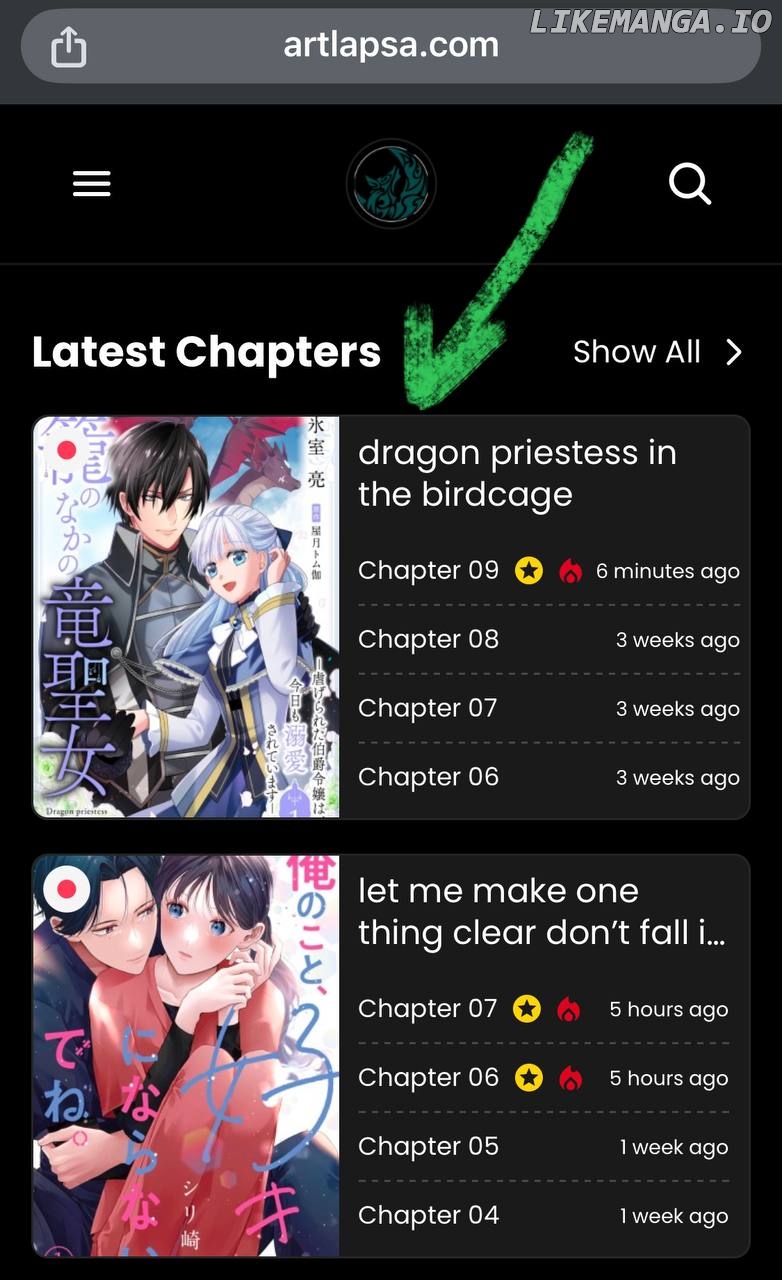The image size is (782, 1280).
Task: Read Chapter 07 of let me make one thing clear
Action: coord(428,1009)
